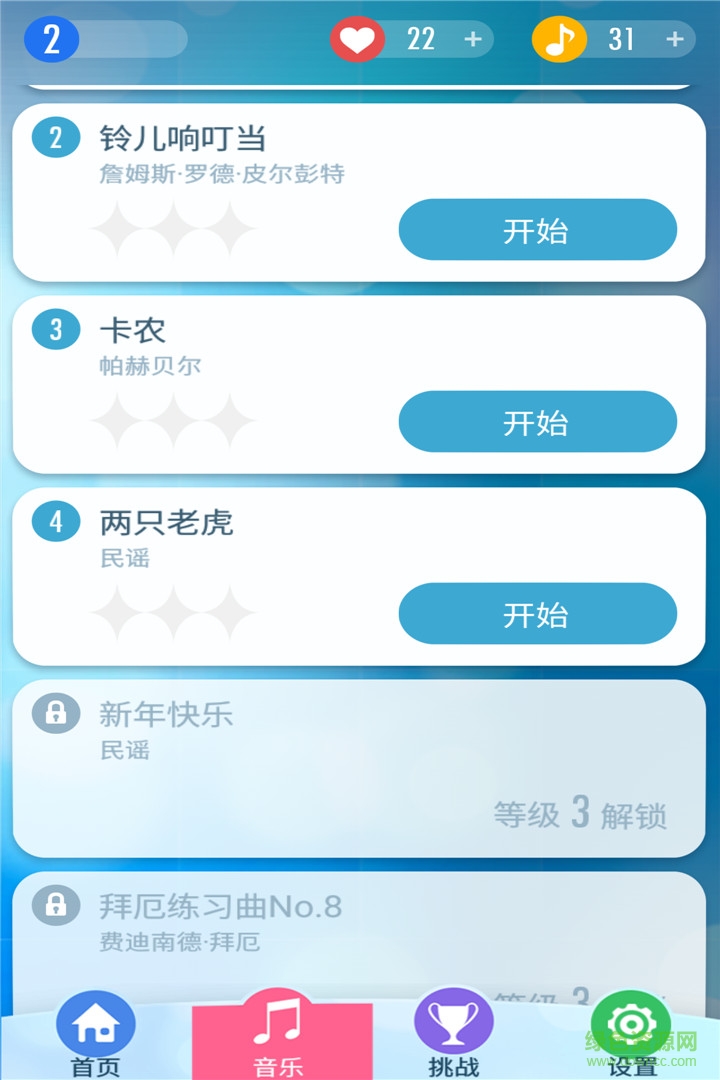Click the lock icon on 拜厄练习曲No.8

click(x=57, y=905)
